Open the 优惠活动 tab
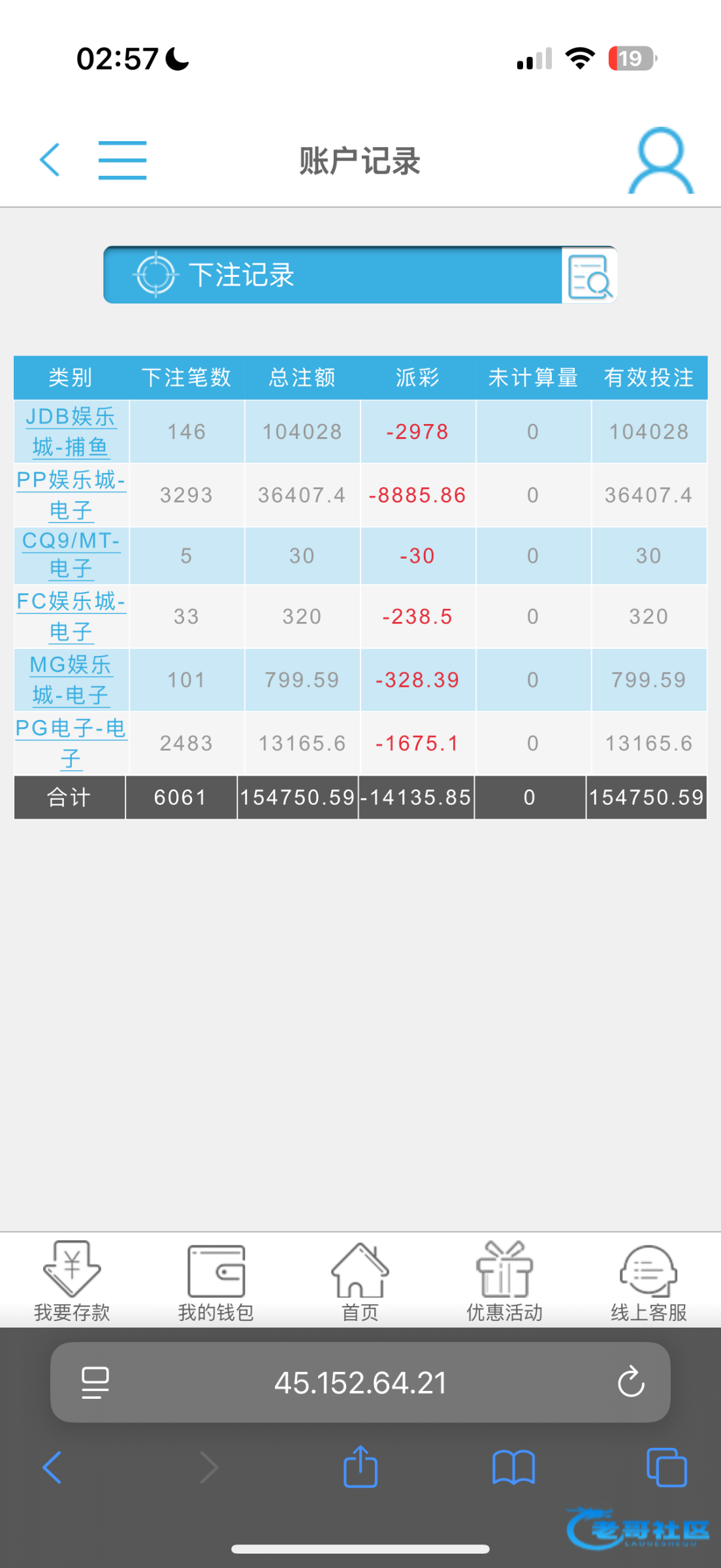The width and height of the screenshot is (721, 1568). [x=504, y=1281]
